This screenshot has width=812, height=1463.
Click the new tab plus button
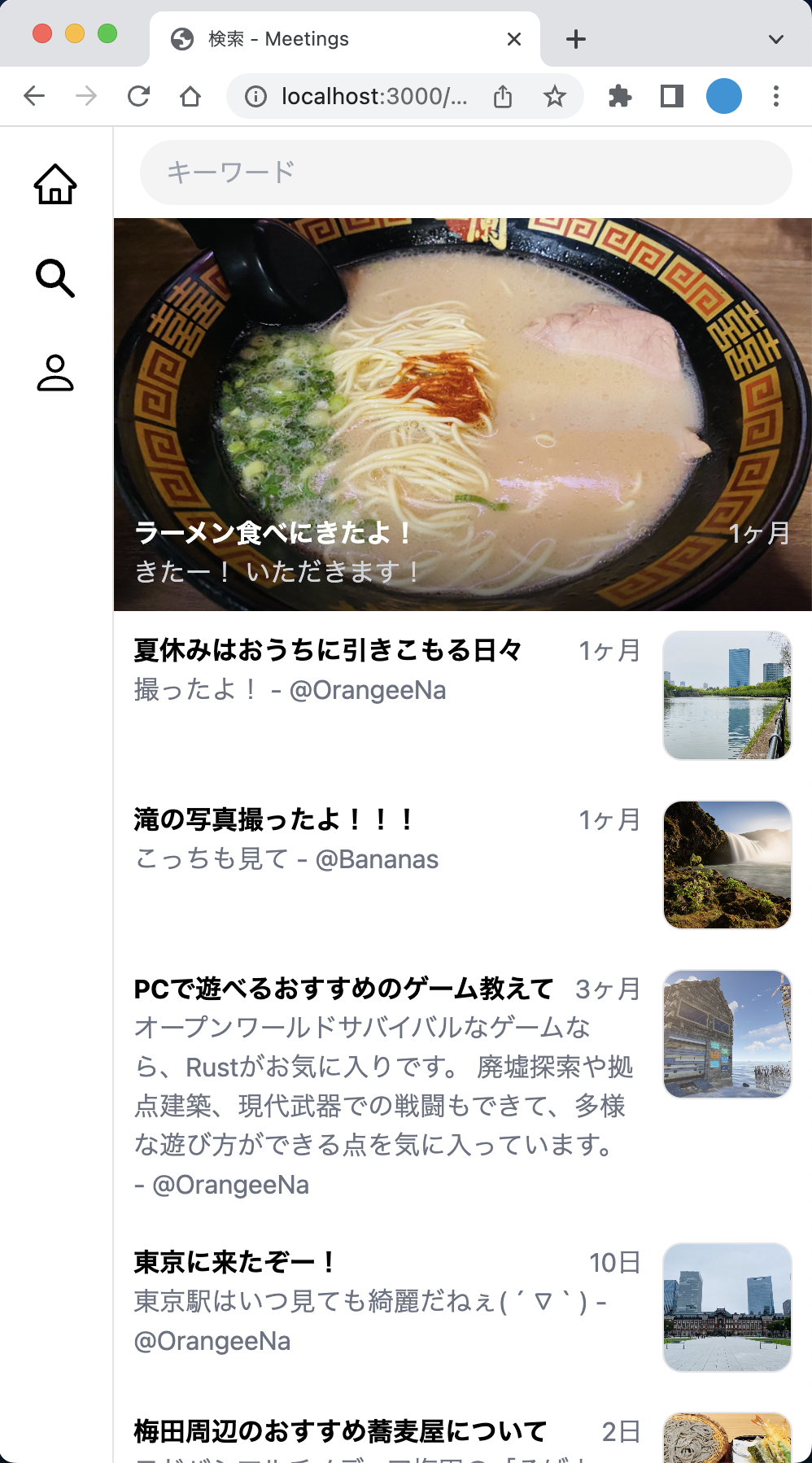575,38
